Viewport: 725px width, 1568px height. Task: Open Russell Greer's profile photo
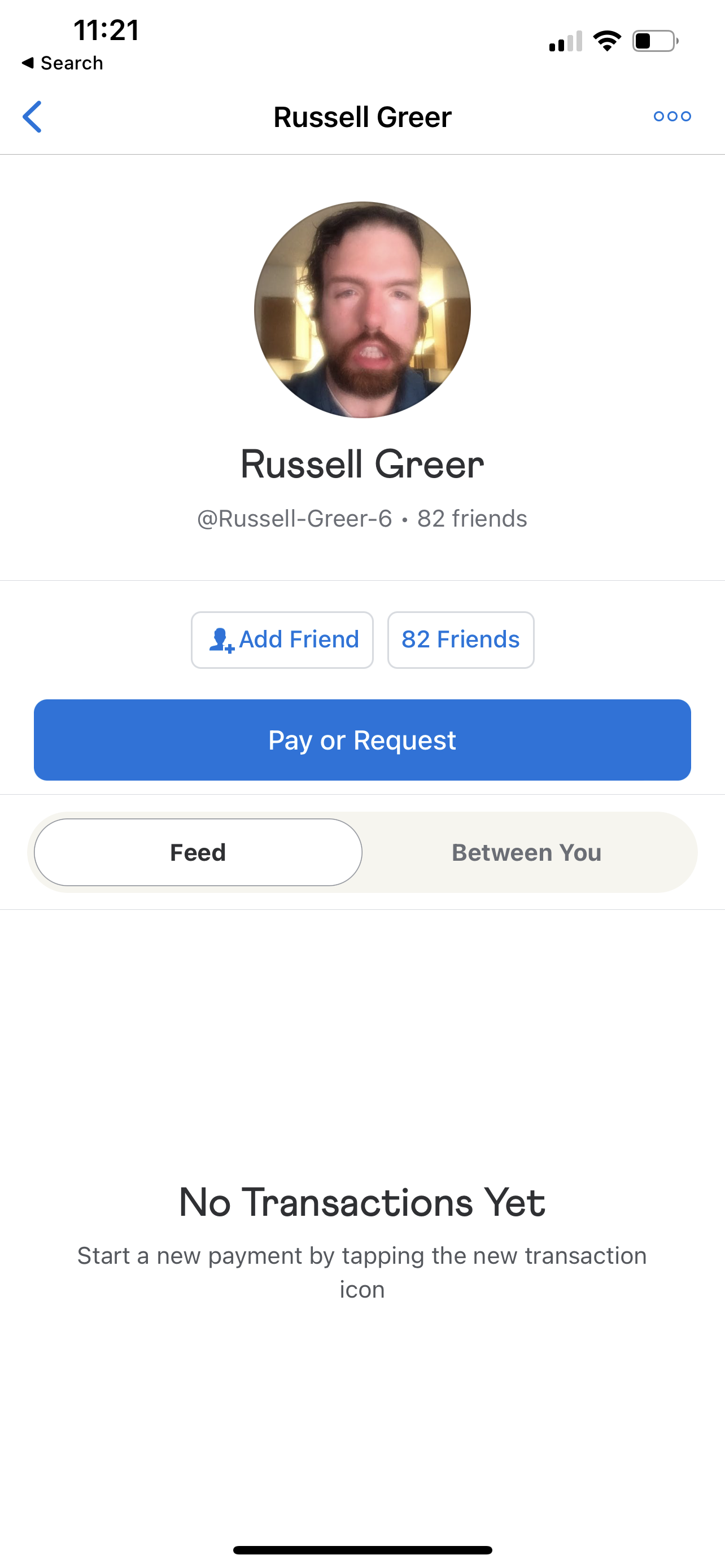362,310
